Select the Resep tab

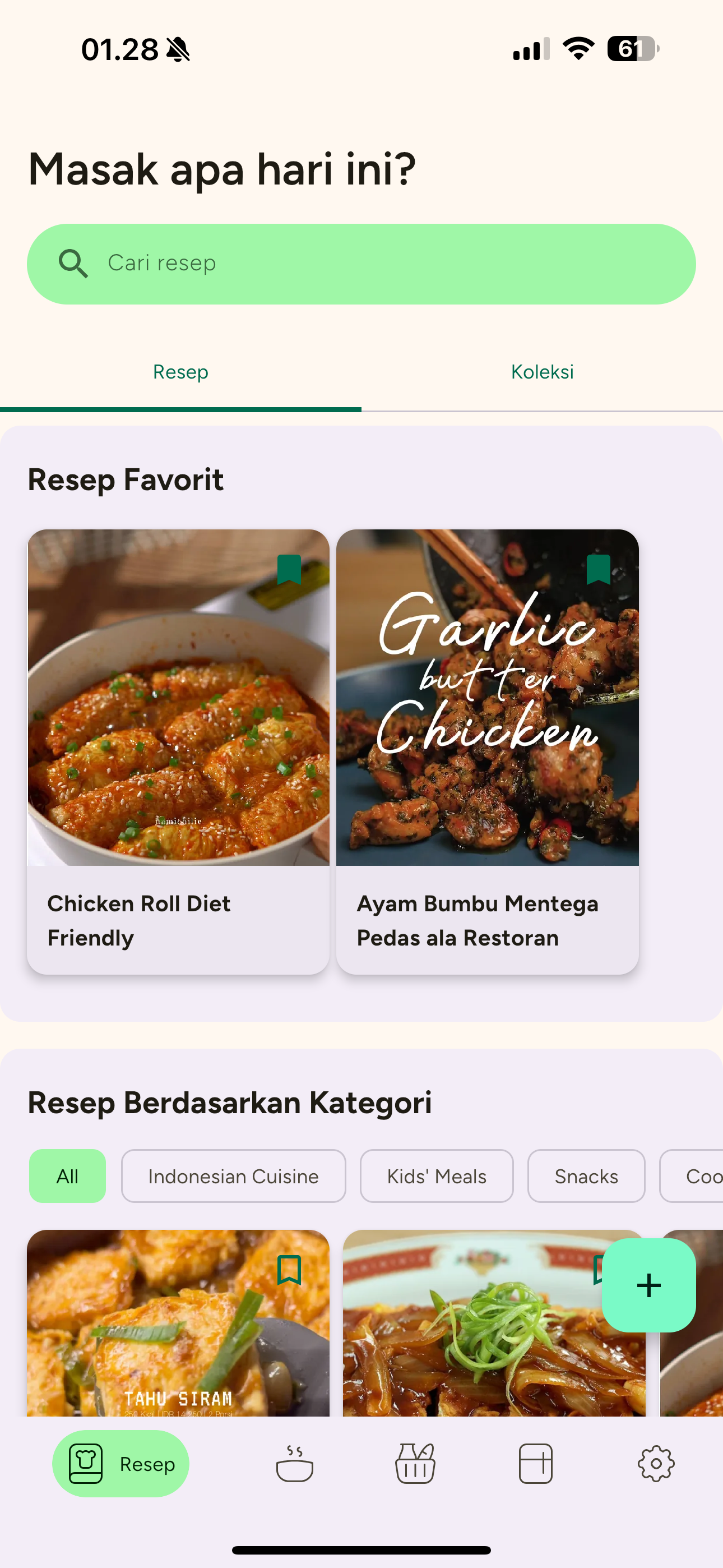[180, 371]
